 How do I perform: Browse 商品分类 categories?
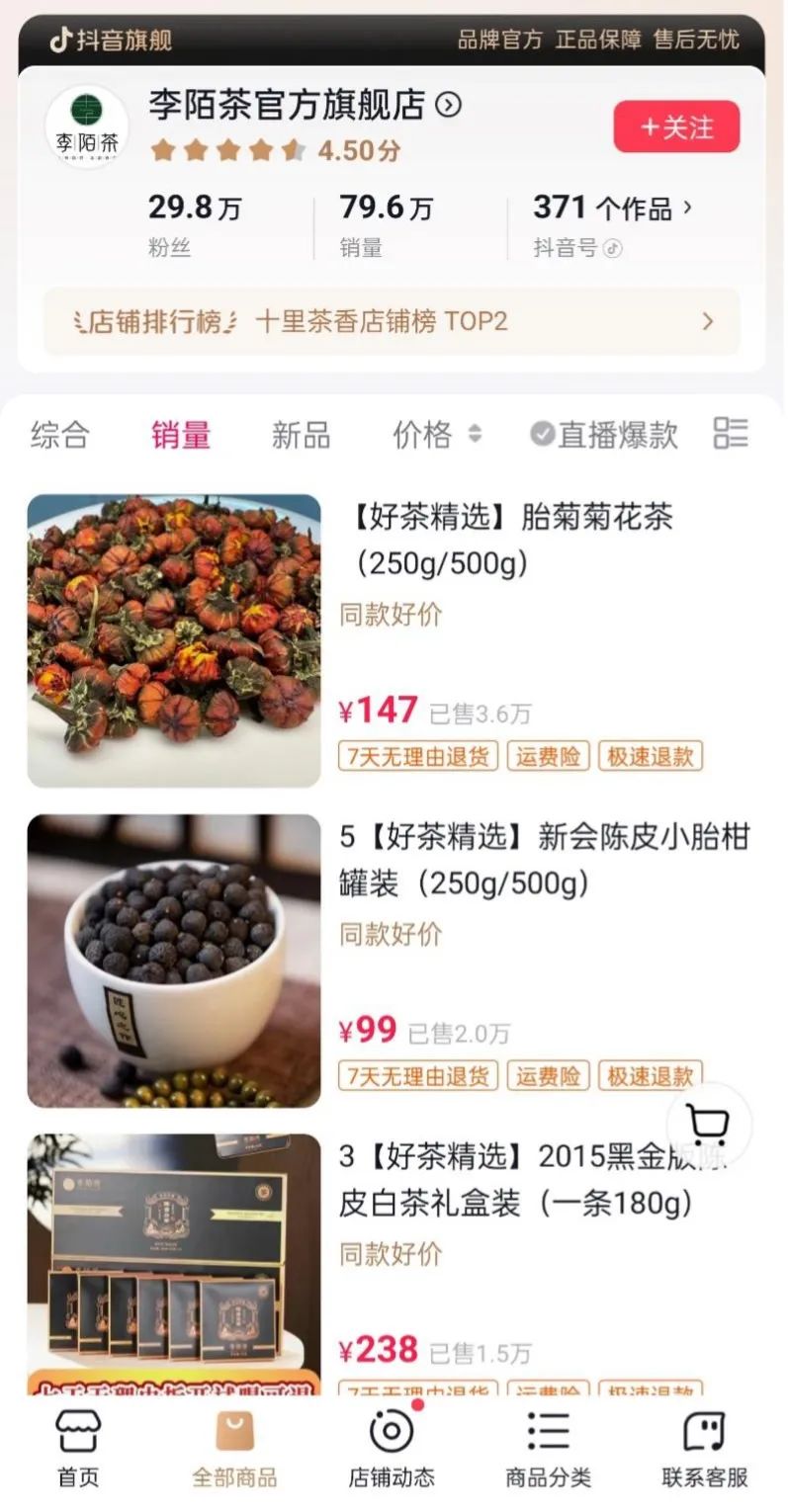tap(548, 1449)
